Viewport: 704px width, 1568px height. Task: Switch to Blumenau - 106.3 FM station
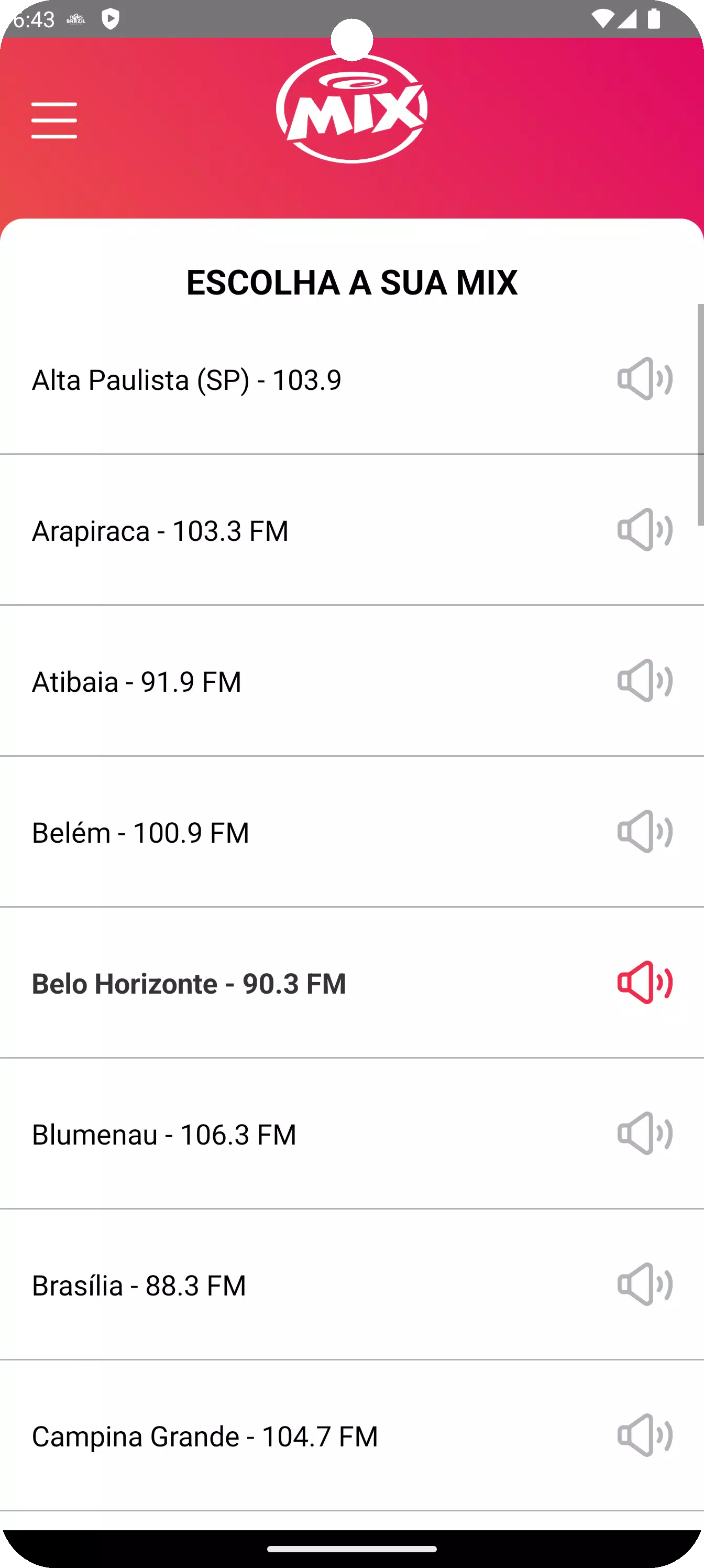pyautogui.click(x=351, y=1134)
